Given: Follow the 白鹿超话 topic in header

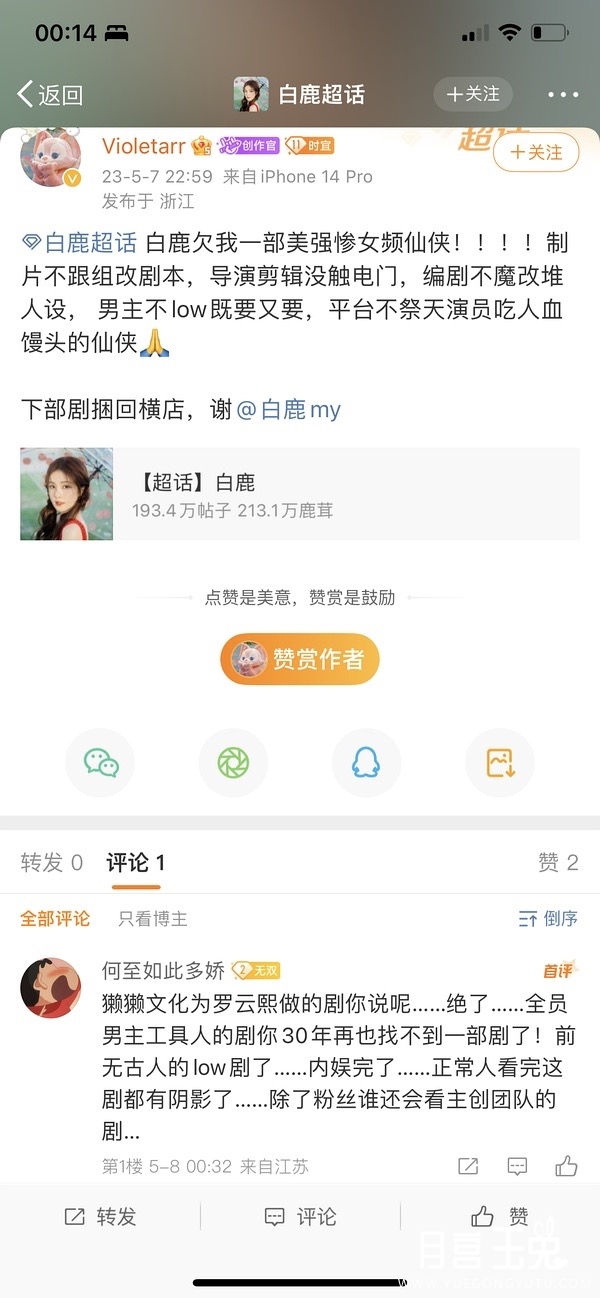Looking at the screenshot, I should [473, 94].
